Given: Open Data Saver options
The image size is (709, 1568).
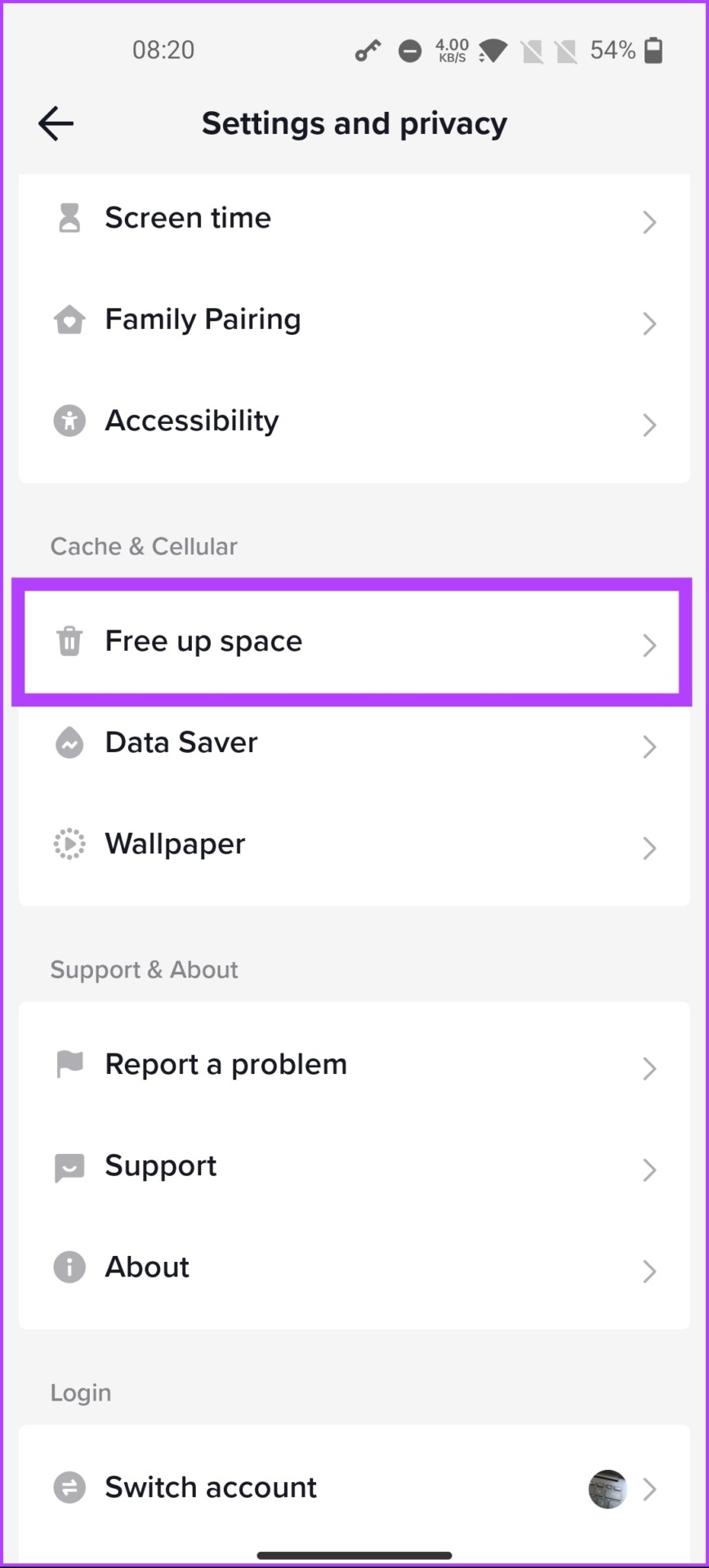Looking at the screenshot, I should pos(354,743).
